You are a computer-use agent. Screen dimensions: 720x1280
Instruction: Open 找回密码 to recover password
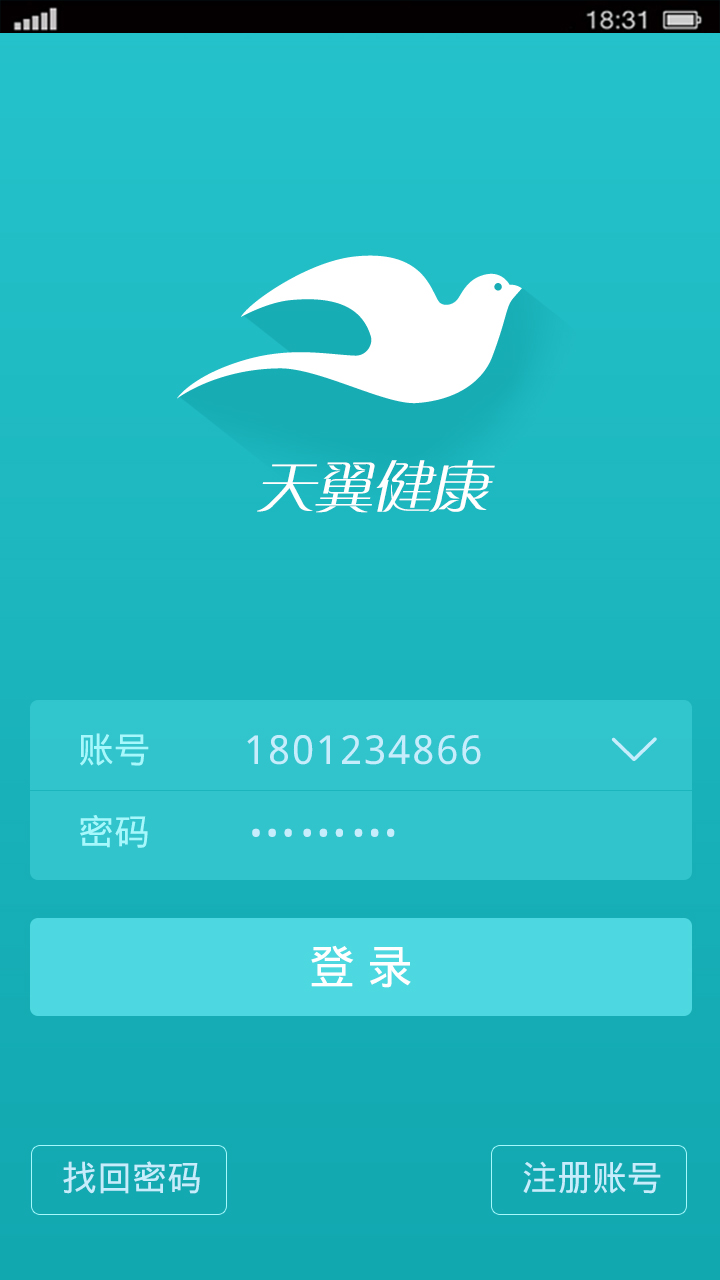(129, 1180)
